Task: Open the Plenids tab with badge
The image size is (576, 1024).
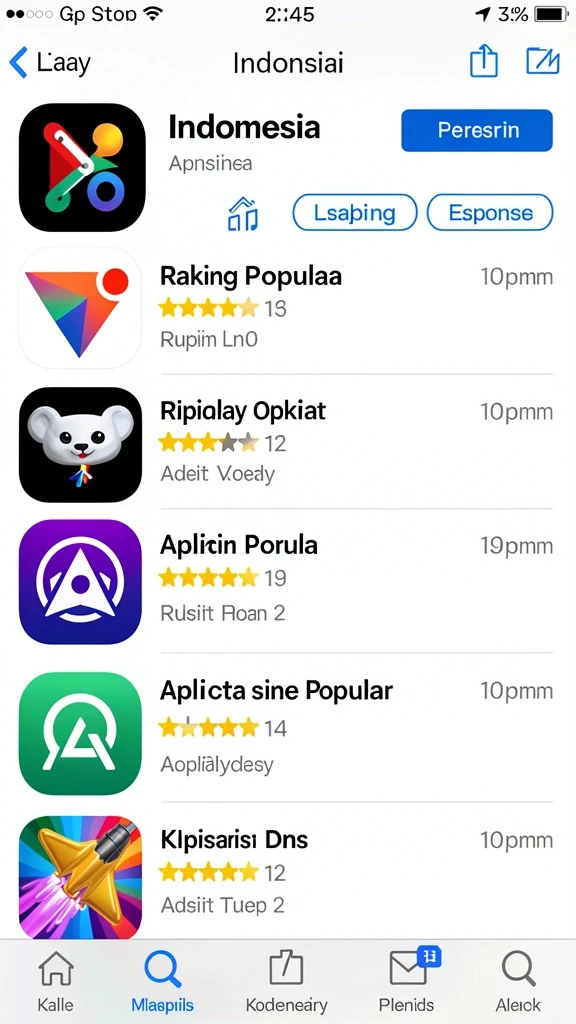Action: pyautogui.click(x=406, y=982)
